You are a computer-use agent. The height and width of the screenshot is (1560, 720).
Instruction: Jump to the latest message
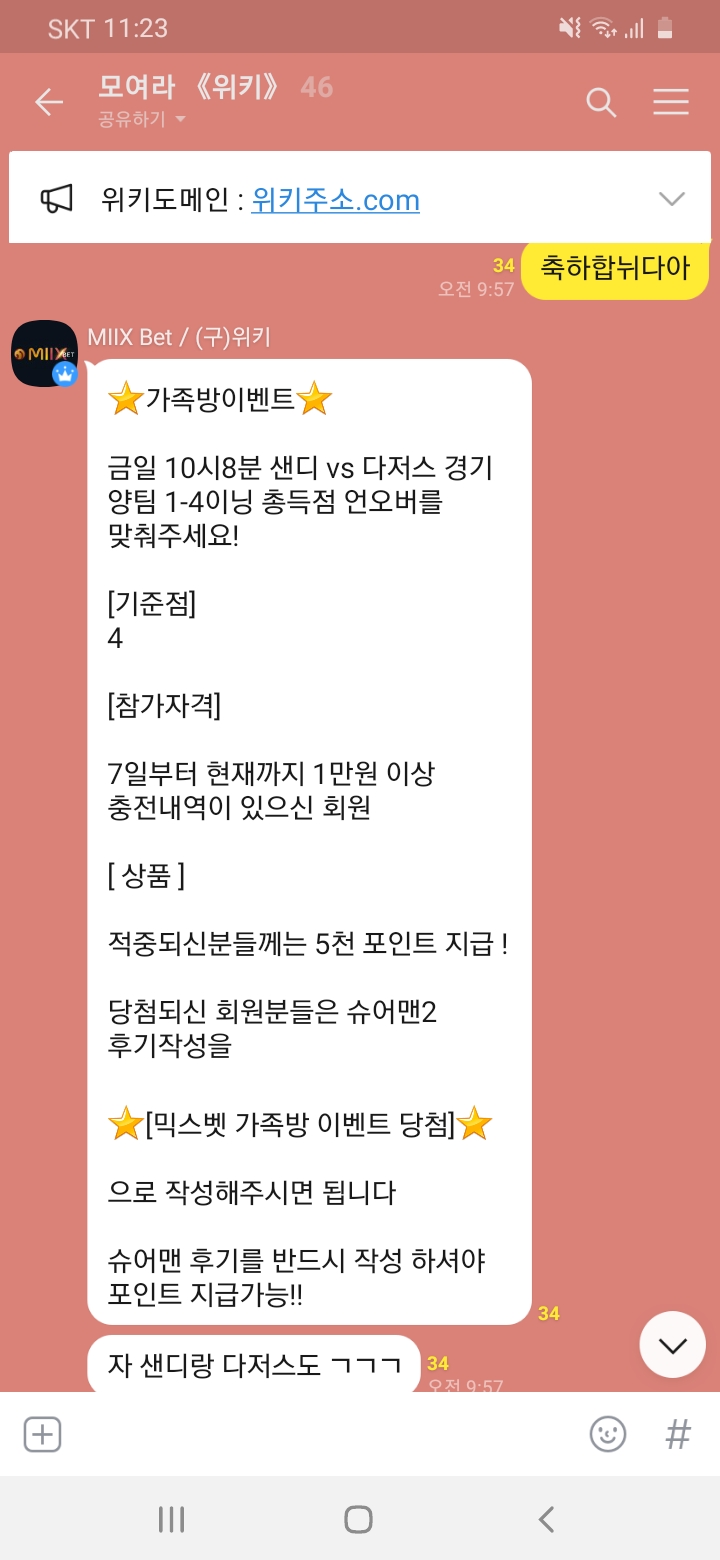pos(672,1345)
